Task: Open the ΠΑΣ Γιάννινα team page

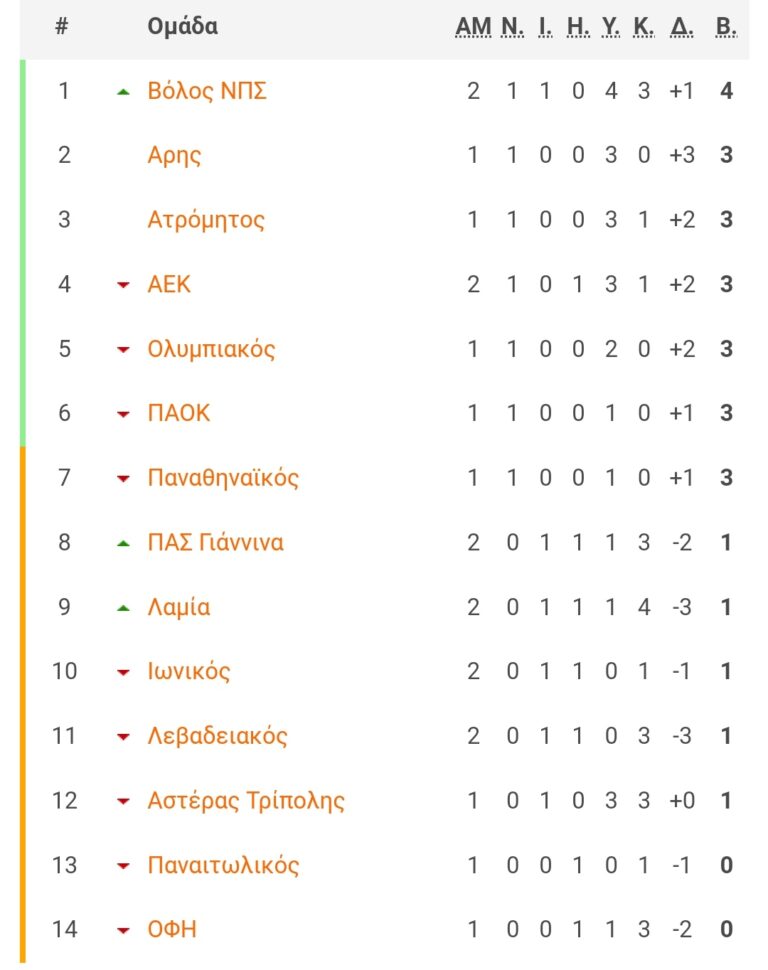Action: point(215,542)
